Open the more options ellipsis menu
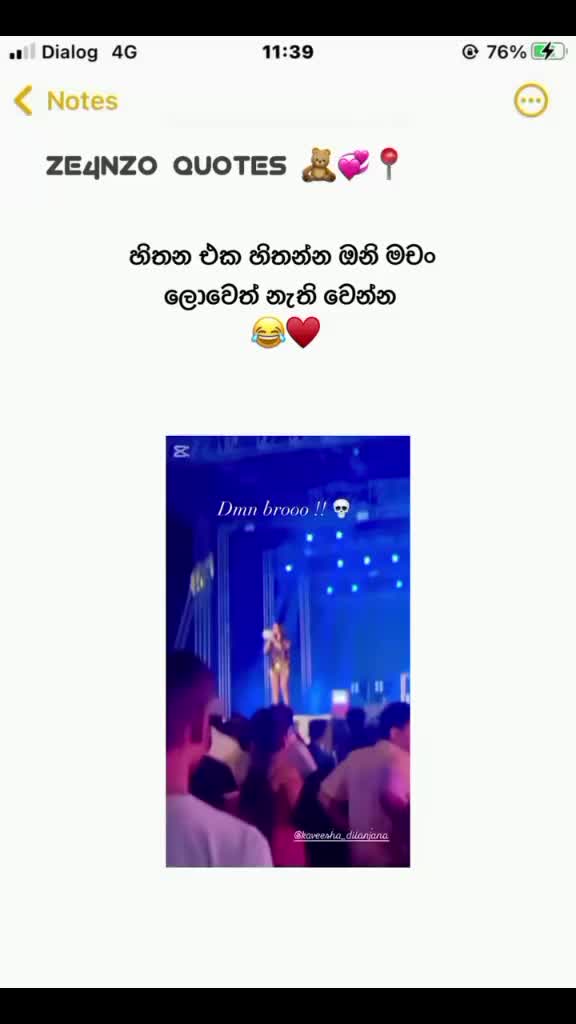Viewport: 576px width, 1024px height. pos(531,101)
